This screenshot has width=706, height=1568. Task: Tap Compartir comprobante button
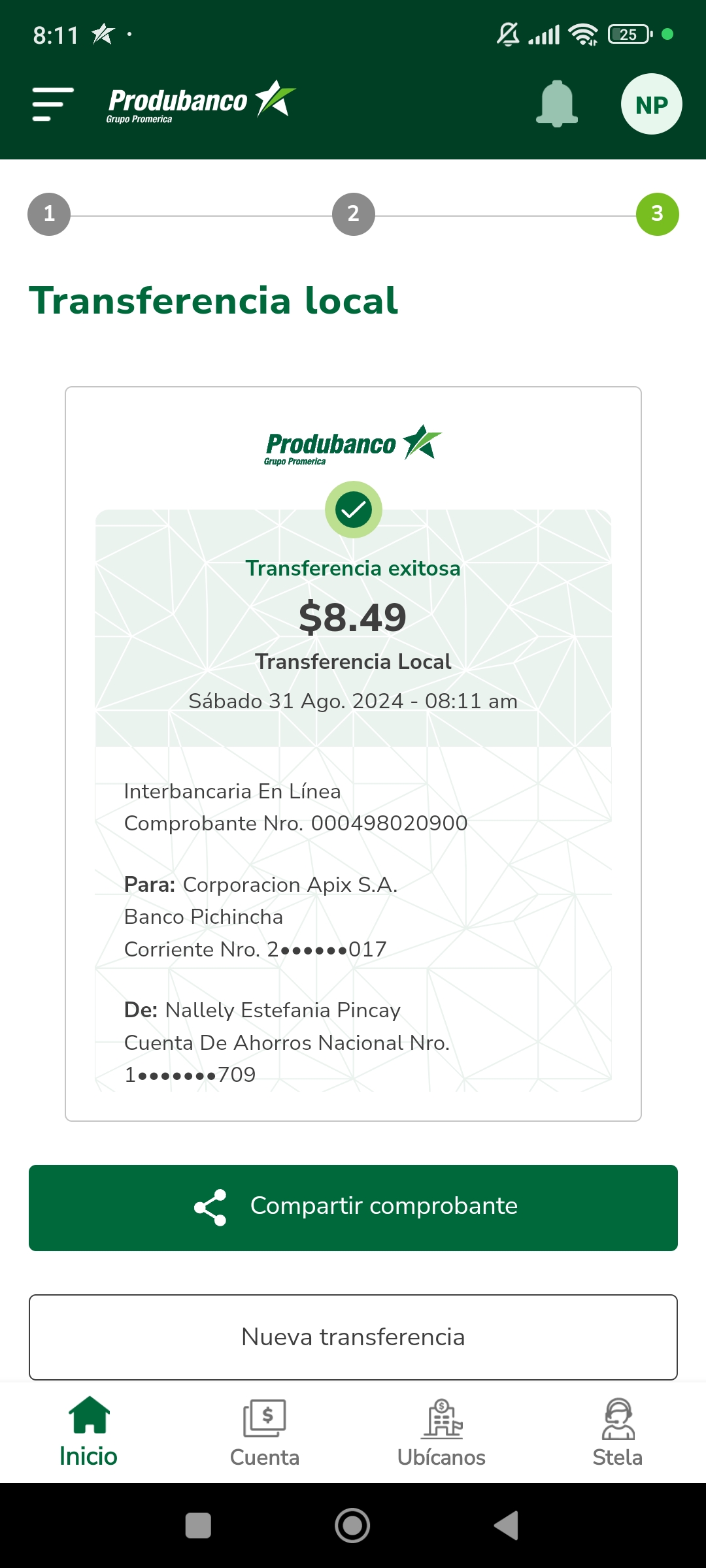[x=353, y=1208]
